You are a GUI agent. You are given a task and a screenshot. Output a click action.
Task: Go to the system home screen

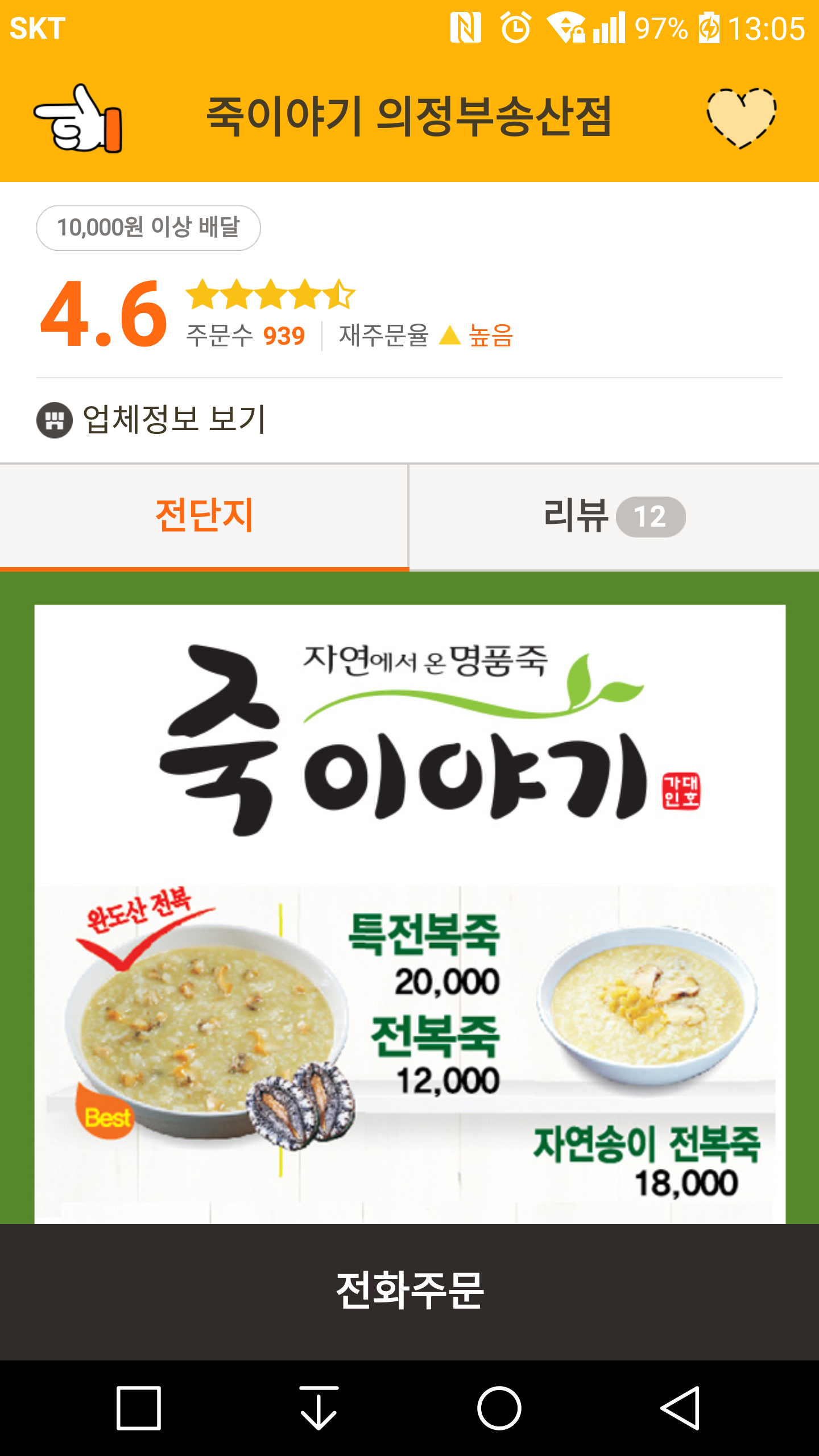pos(499,1408)
